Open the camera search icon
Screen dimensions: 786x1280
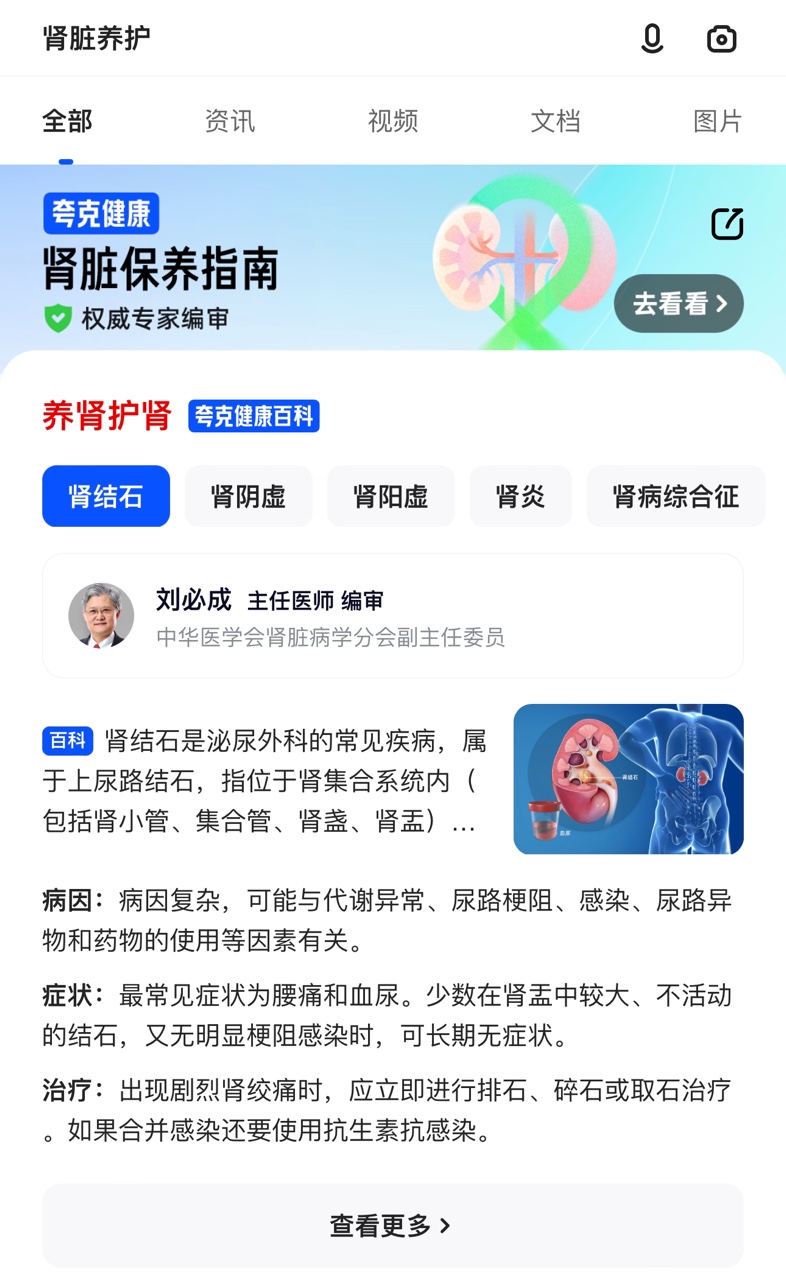tap(721, 39)
